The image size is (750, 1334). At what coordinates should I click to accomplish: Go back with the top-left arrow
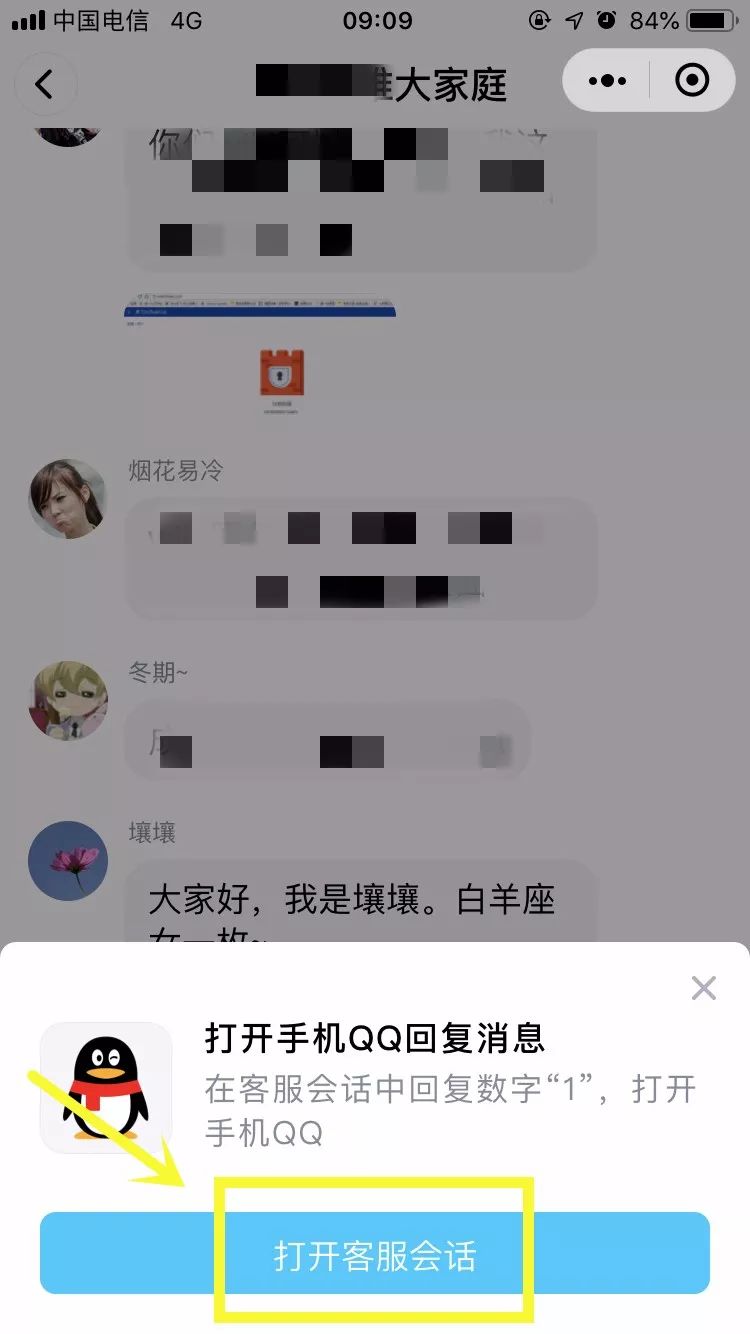[x=44, y=84]
